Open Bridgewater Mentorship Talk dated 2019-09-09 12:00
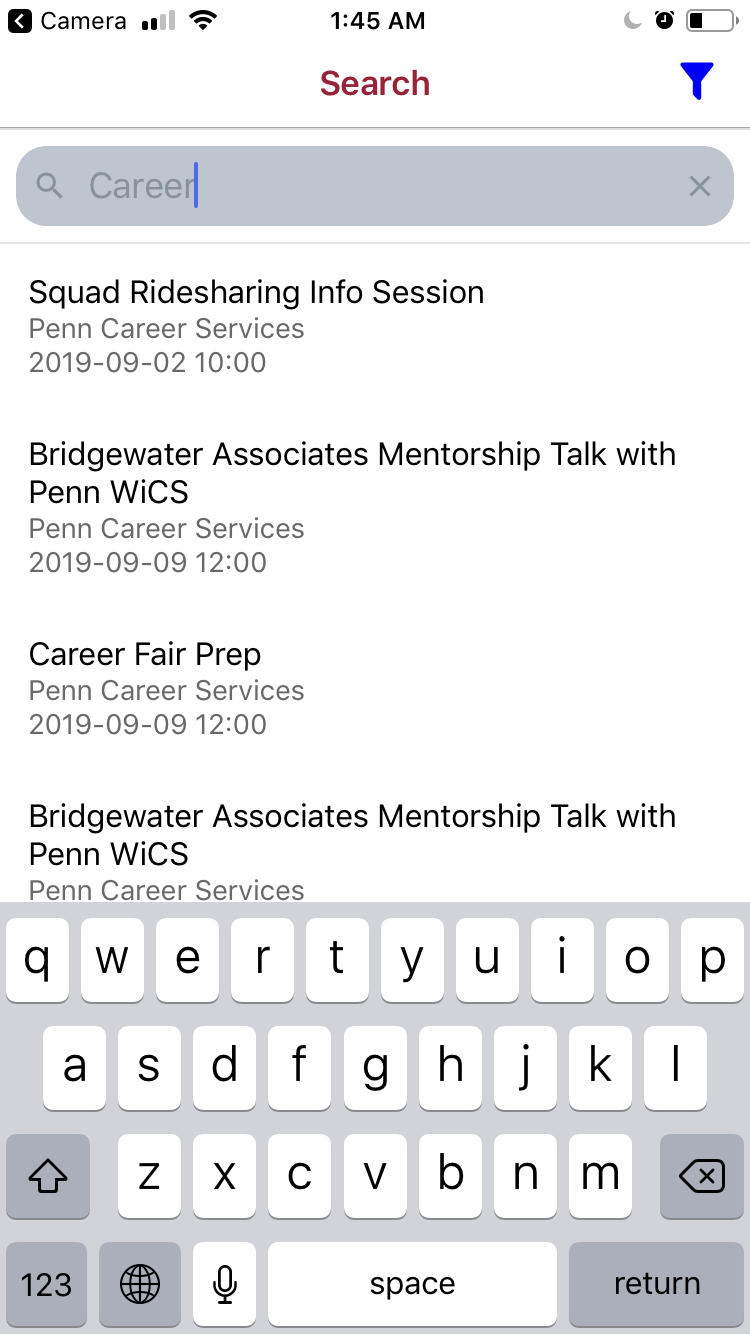Screen dimensions: 750x1334 (352, 507)
